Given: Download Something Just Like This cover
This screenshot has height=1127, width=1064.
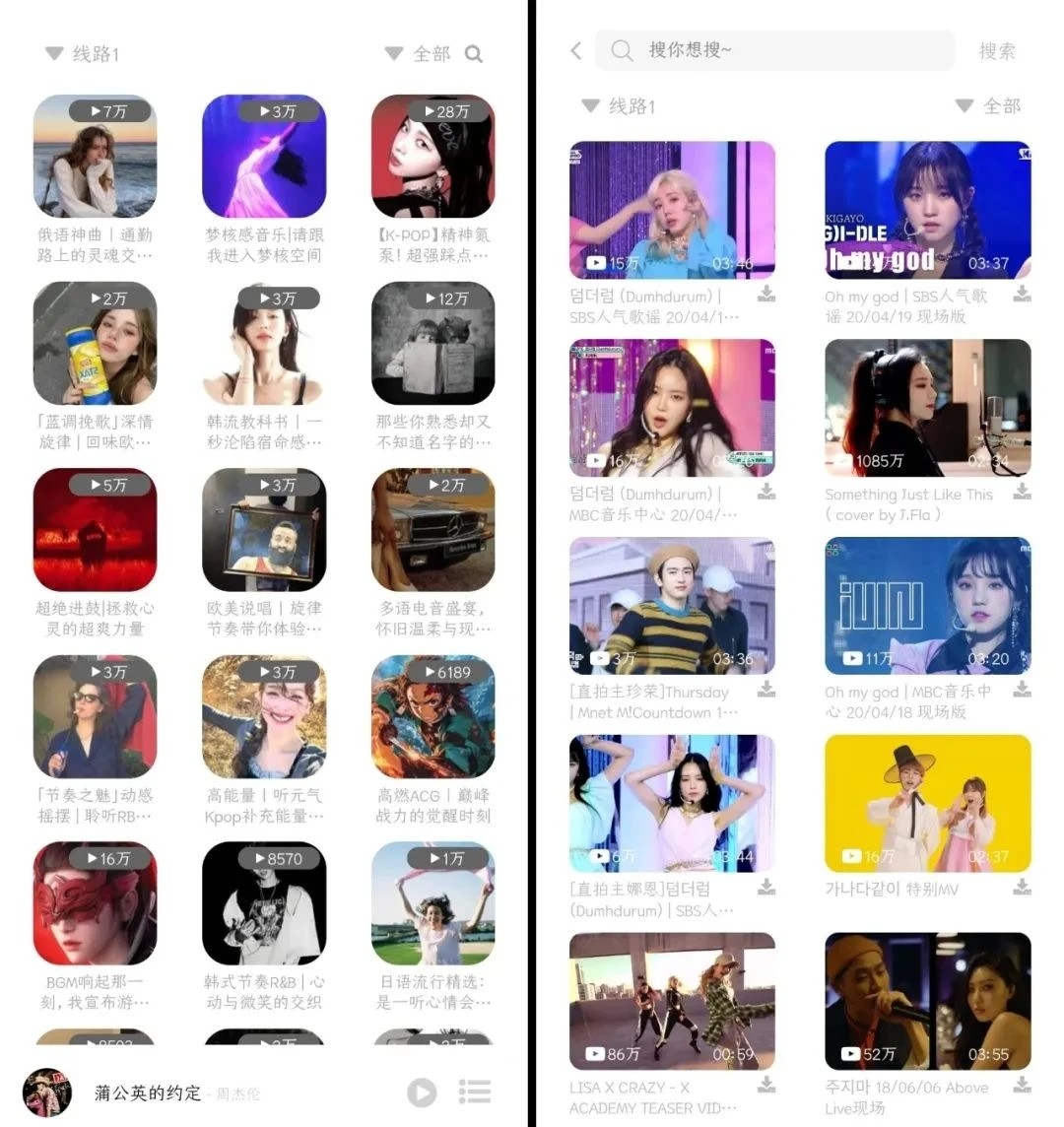Looking at the screenshot, I should pyautogui.click(x=1022, y=492).
